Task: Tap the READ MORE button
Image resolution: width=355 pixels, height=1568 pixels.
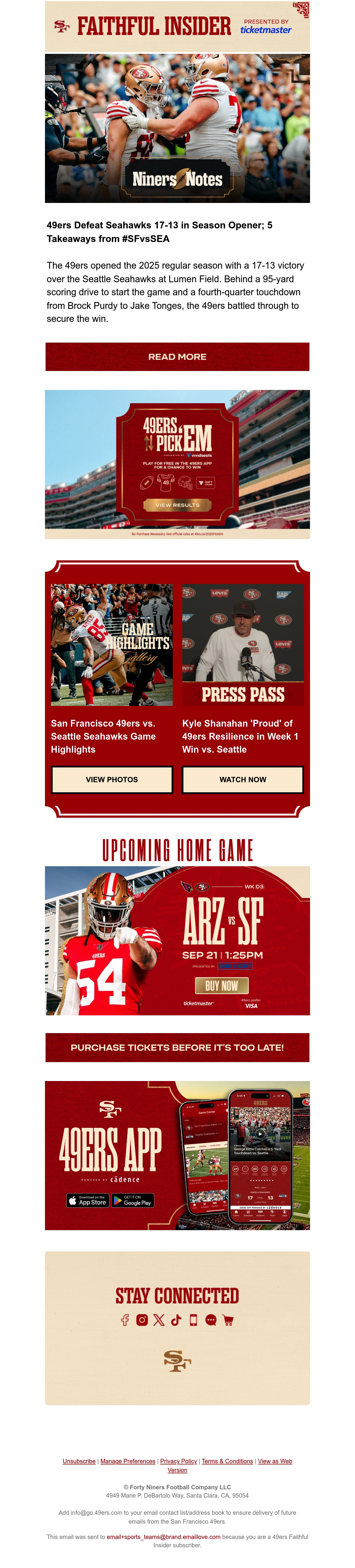Action: point(177,357)
